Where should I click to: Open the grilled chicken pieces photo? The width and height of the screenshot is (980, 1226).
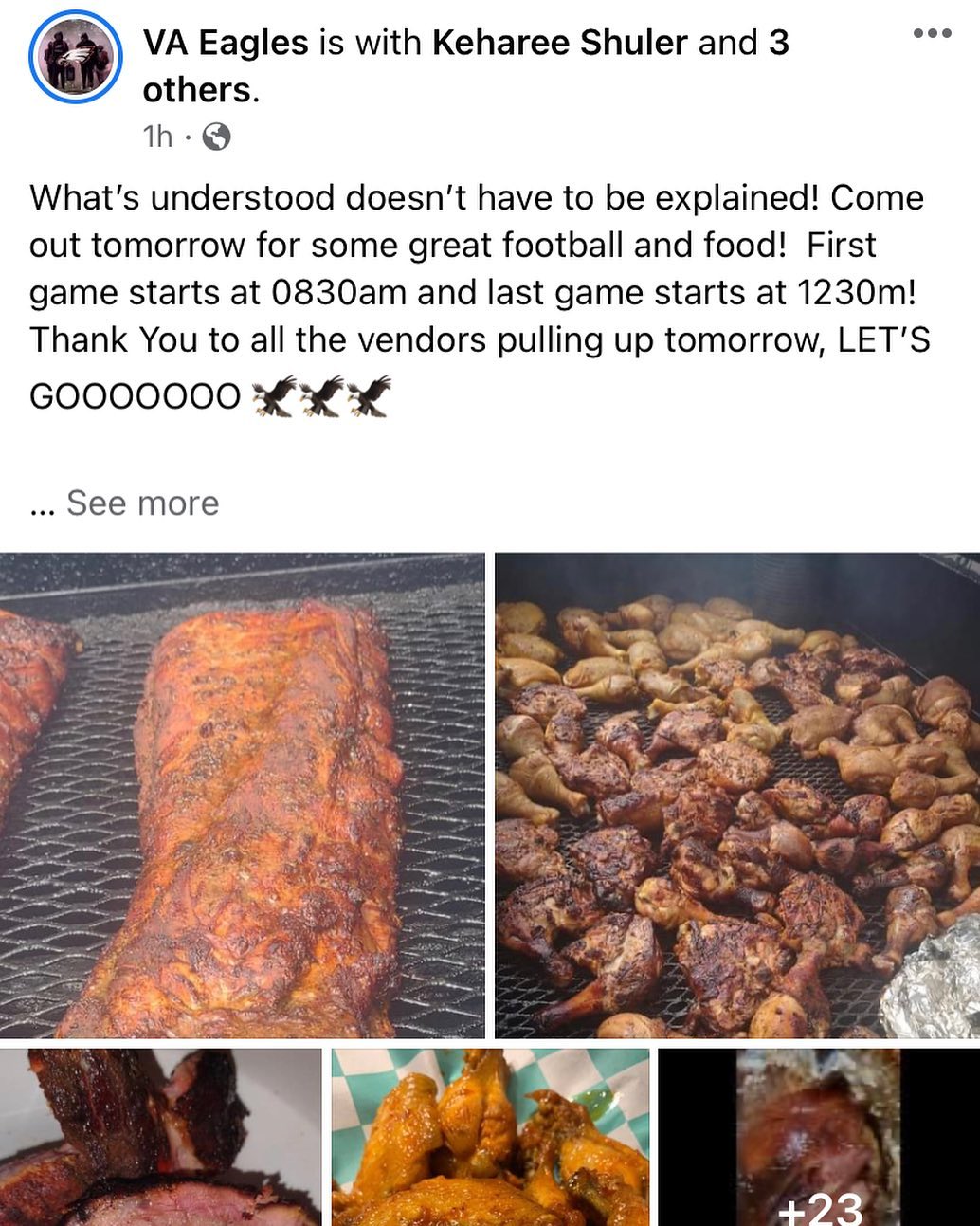[x=737, y=795]
